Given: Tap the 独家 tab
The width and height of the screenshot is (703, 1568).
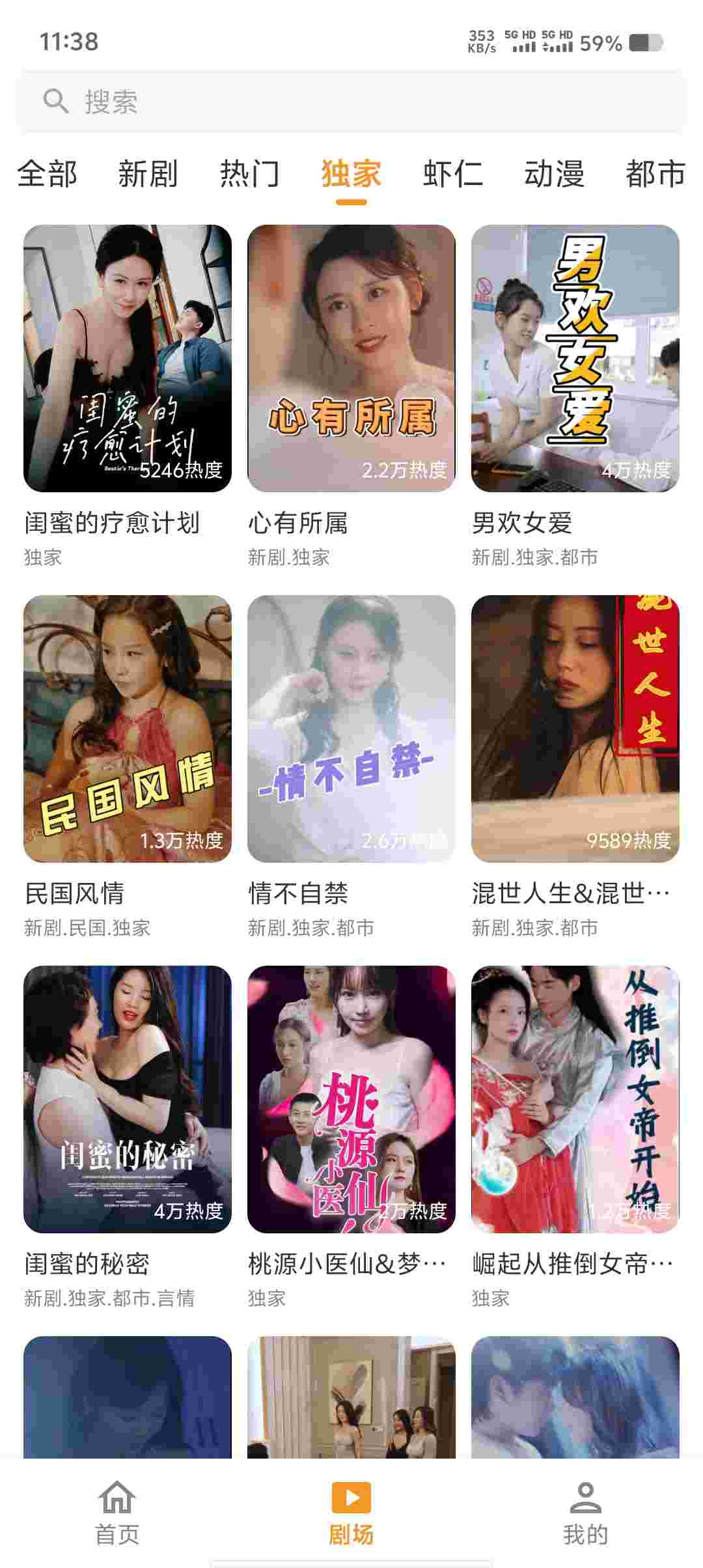Looking at the screenshot, I should (351, 174).
